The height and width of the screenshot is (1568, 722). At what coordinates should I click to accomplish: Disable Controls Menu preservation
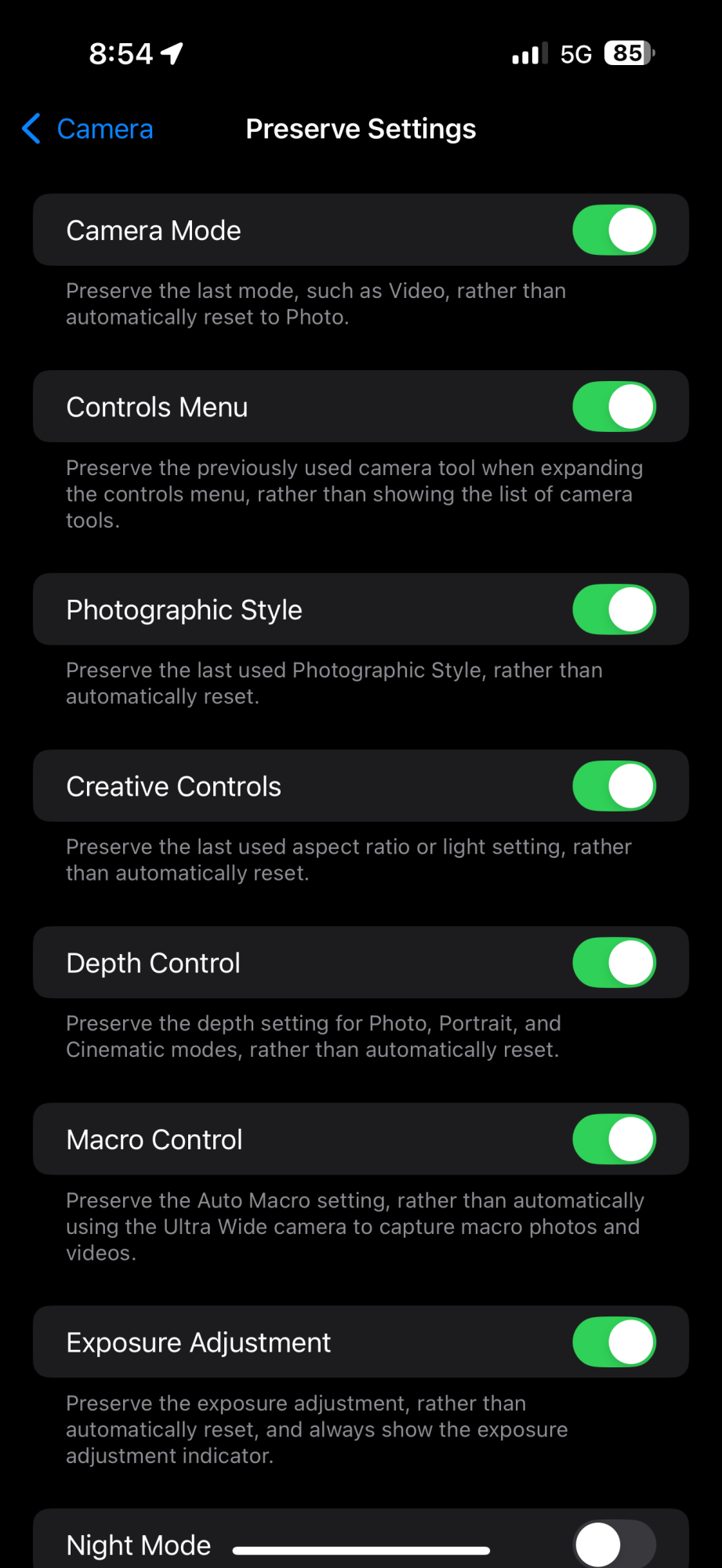614,407
